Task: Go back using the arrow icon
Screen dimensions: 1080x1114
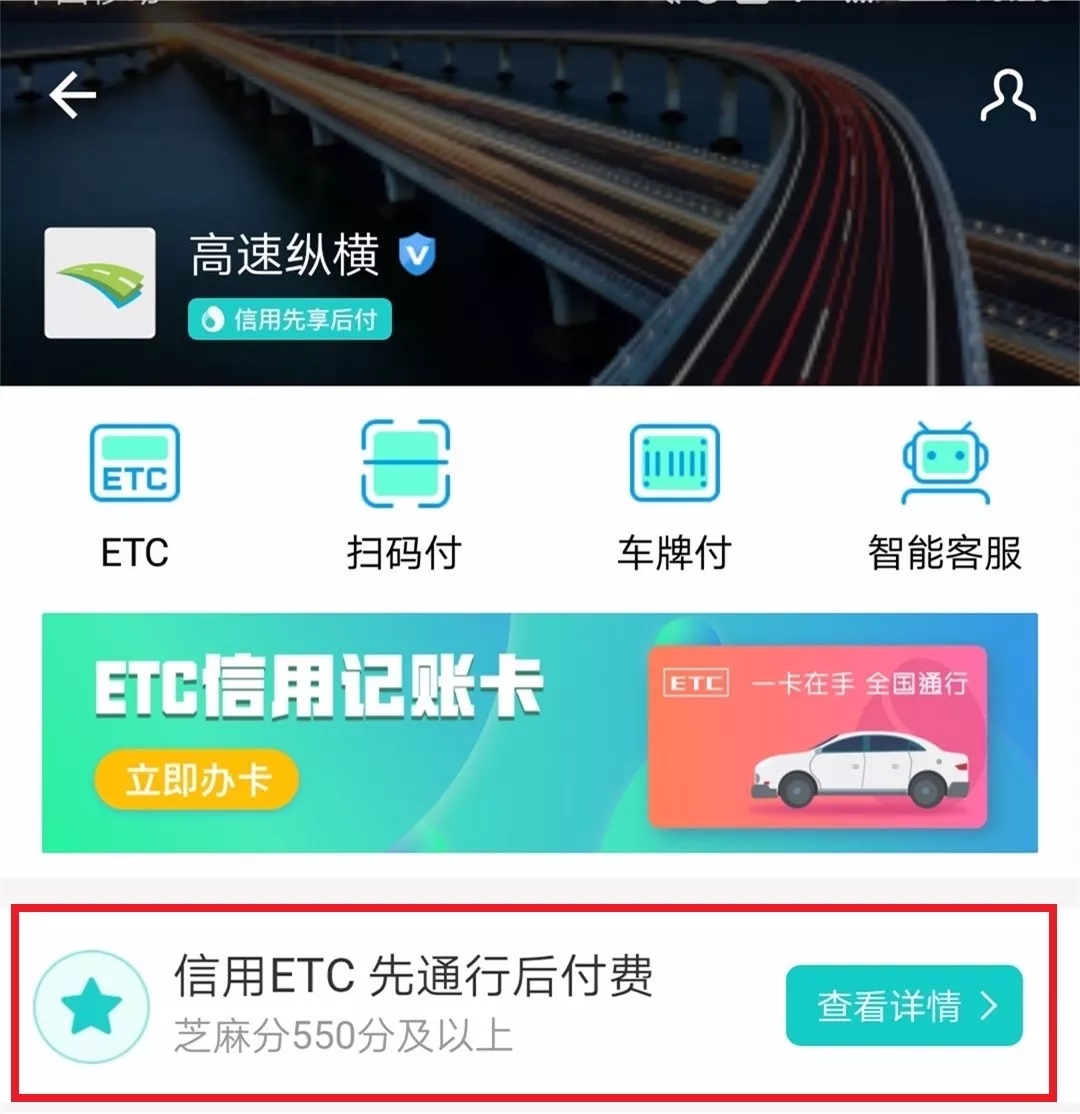Action: [x=72, y=96]
